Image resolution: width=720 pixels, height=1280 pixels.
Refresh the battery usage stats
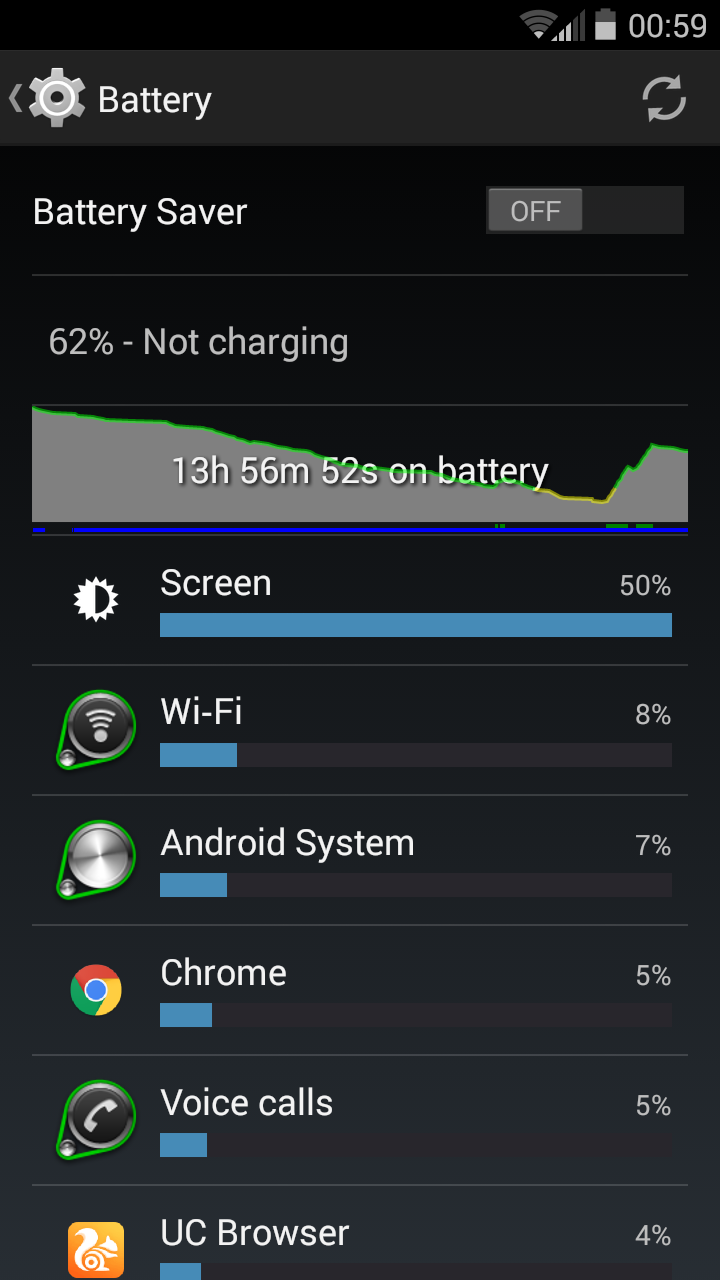click(x=663, y=99)
